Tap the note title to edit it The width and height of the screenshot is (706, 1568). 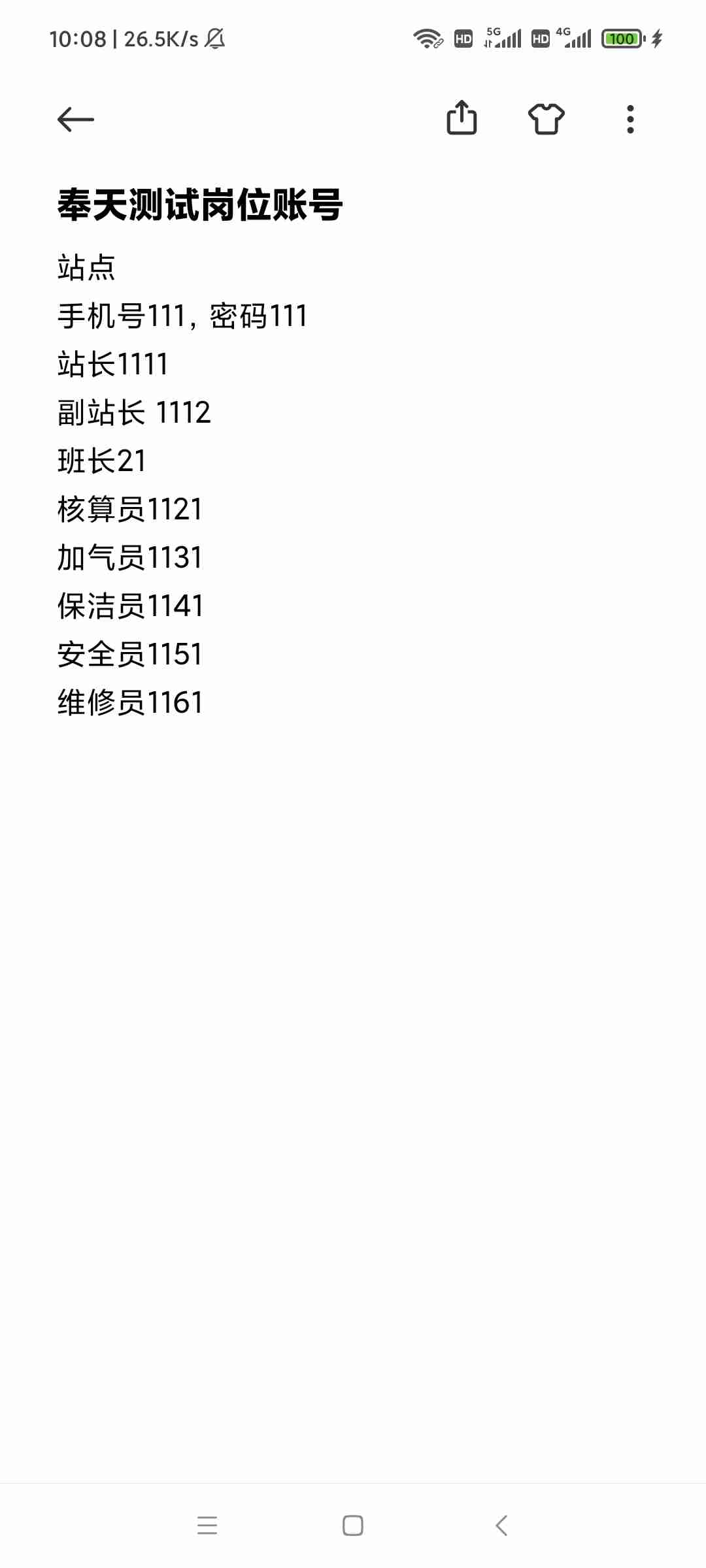coord(200,205)
